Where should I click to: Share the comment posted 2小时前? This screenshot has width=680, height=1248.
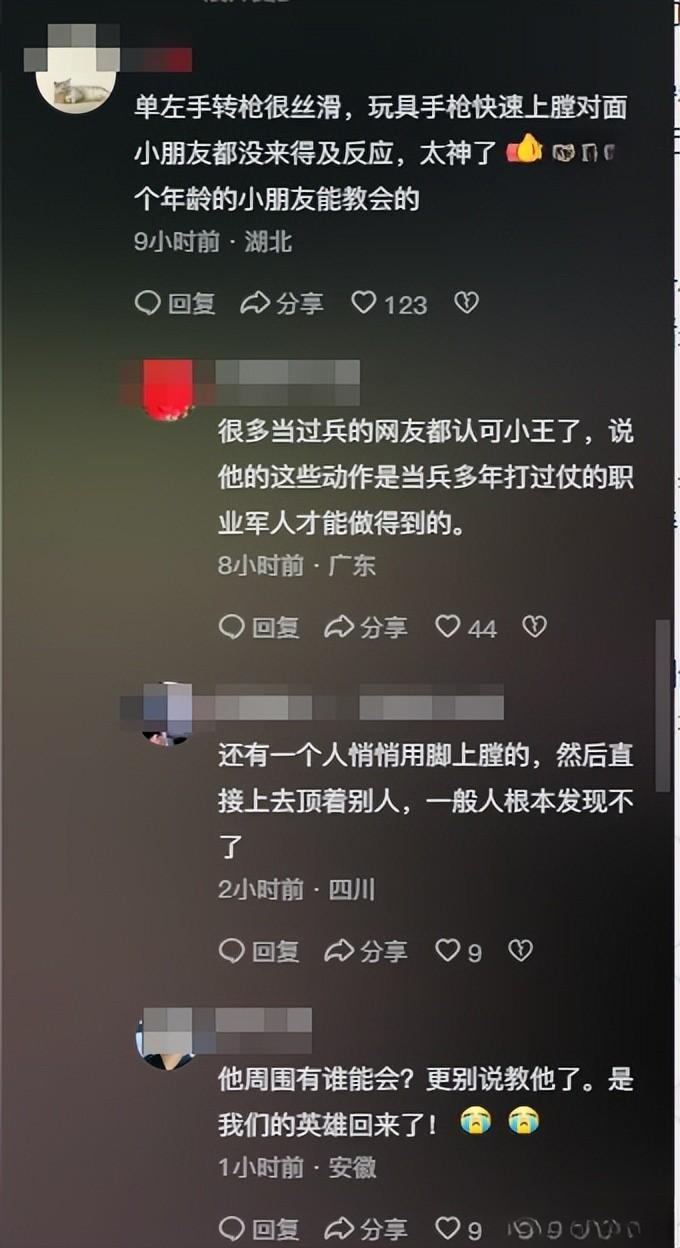367,951
